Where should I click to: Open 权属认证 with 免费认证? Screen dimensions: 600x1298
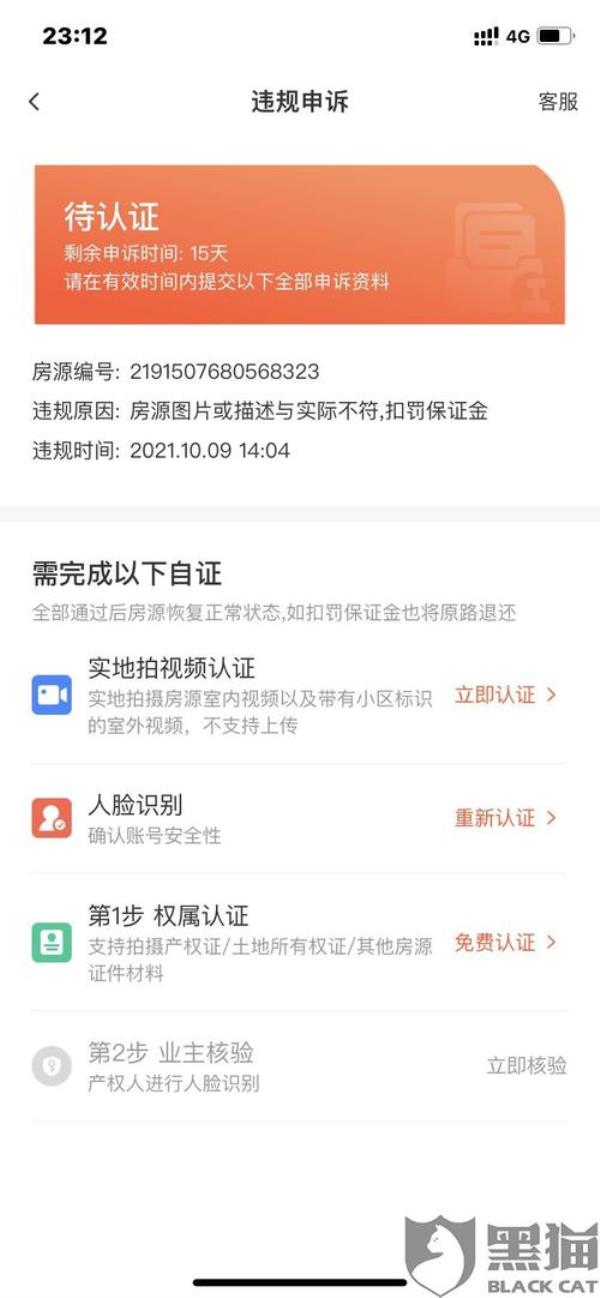504,943
